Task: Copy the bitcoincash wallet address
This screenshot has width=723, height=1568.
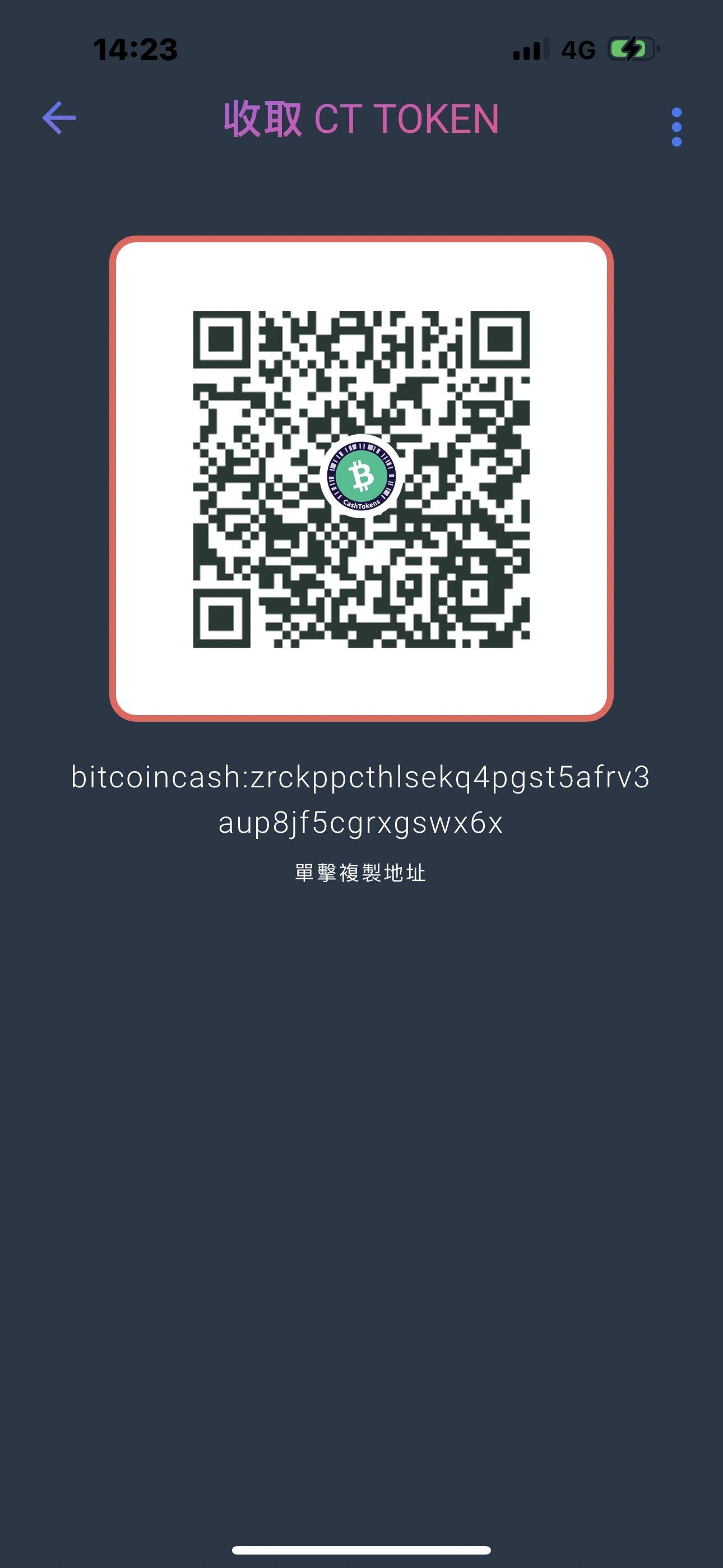Action: click(x=361, y=799)
